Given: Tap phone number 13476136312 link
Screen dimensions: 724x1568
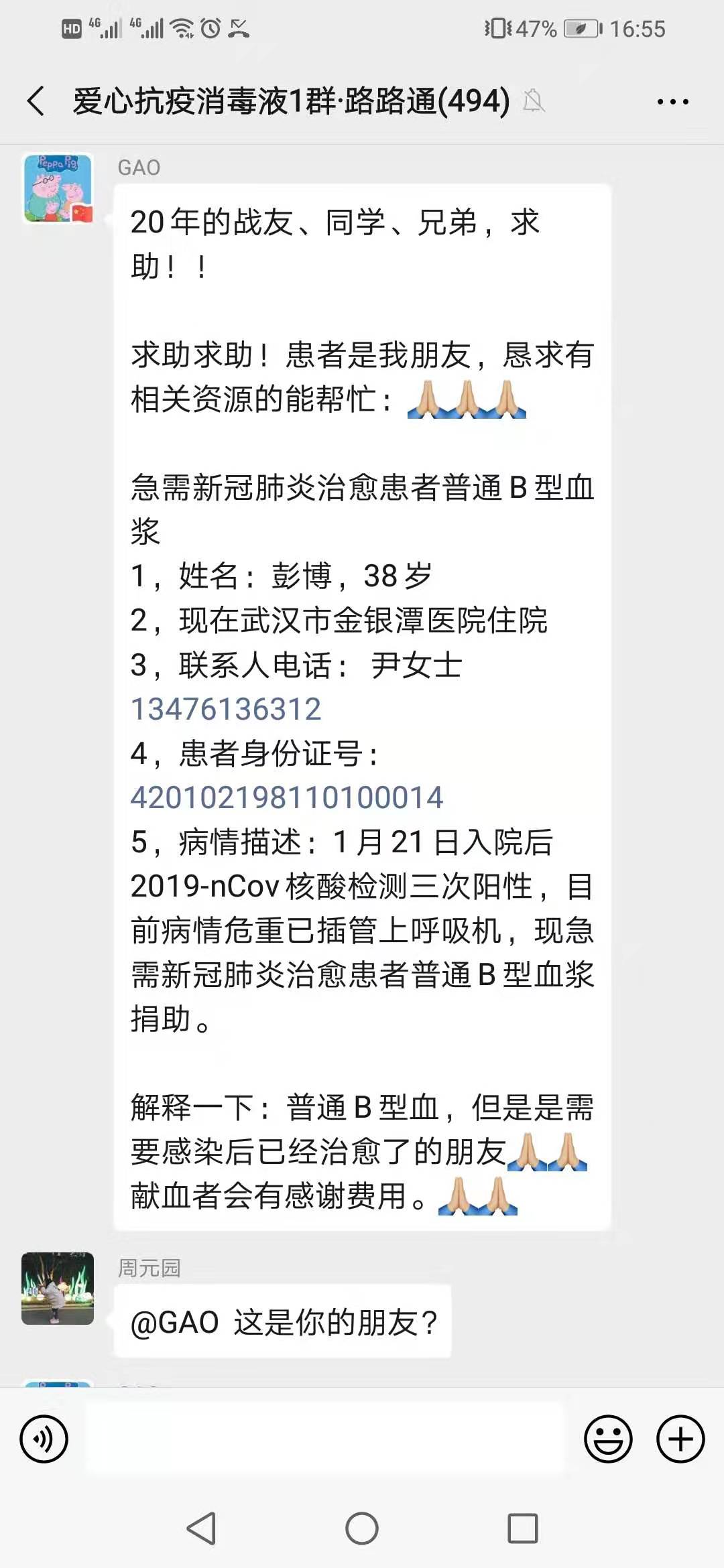Looking at the screenshot, I should pyautogui.click(x=226, y=709).
